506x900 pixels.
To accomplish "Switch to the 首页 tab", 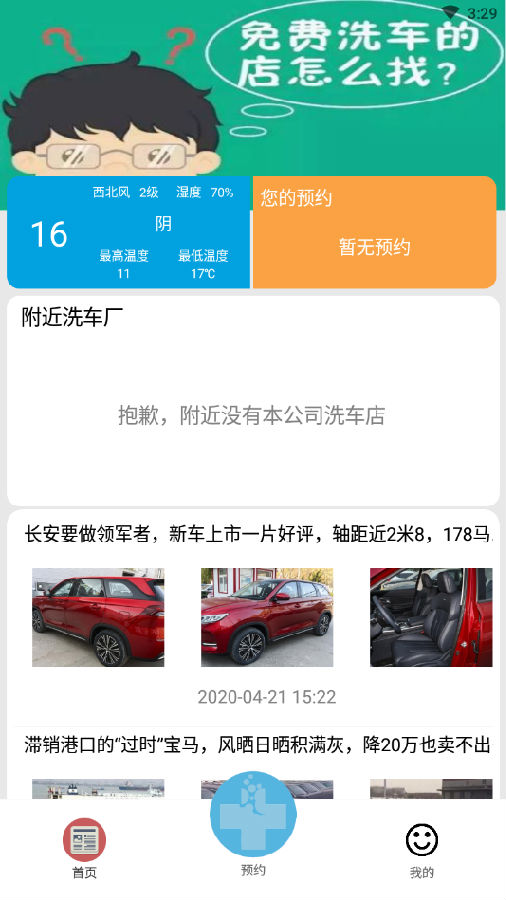I will (84, 849).
